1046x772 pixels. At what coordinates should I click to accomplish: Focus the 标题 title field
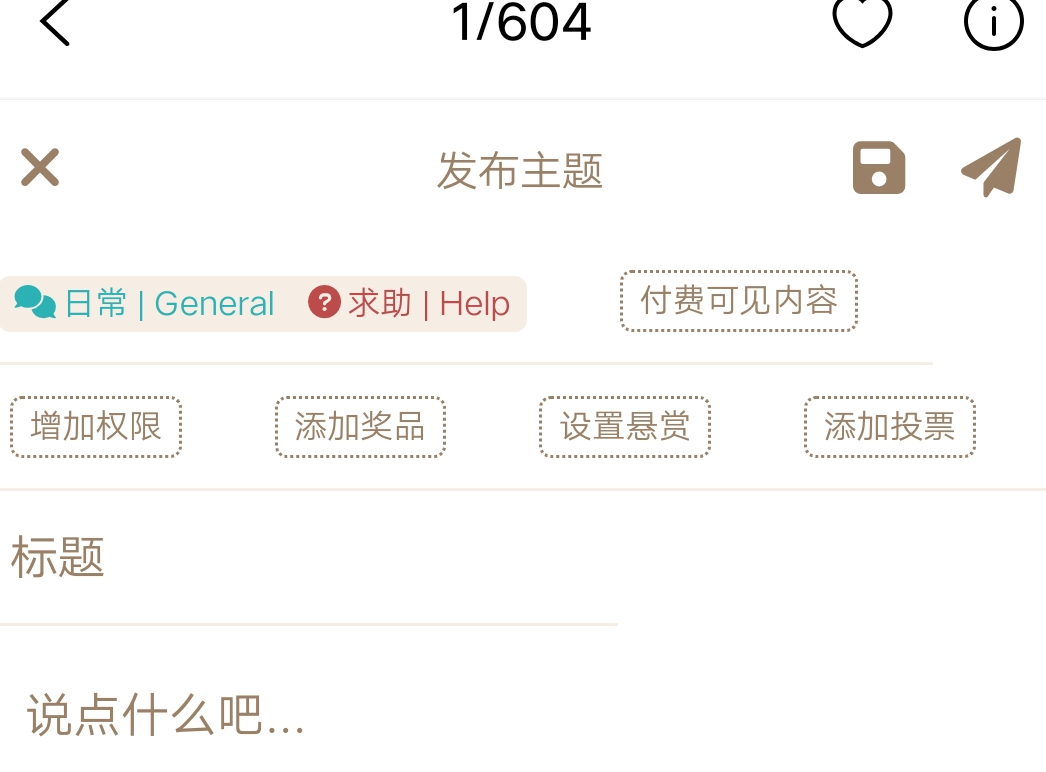[x=300, y=558]
